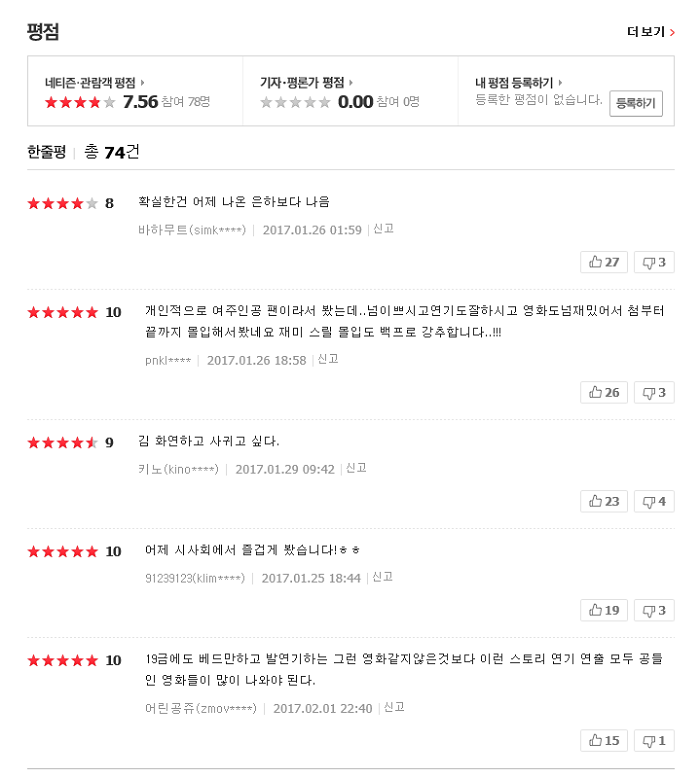Open 기자·평론가 평점 details
The image size is (700, 778).
(x=307, y=82)
